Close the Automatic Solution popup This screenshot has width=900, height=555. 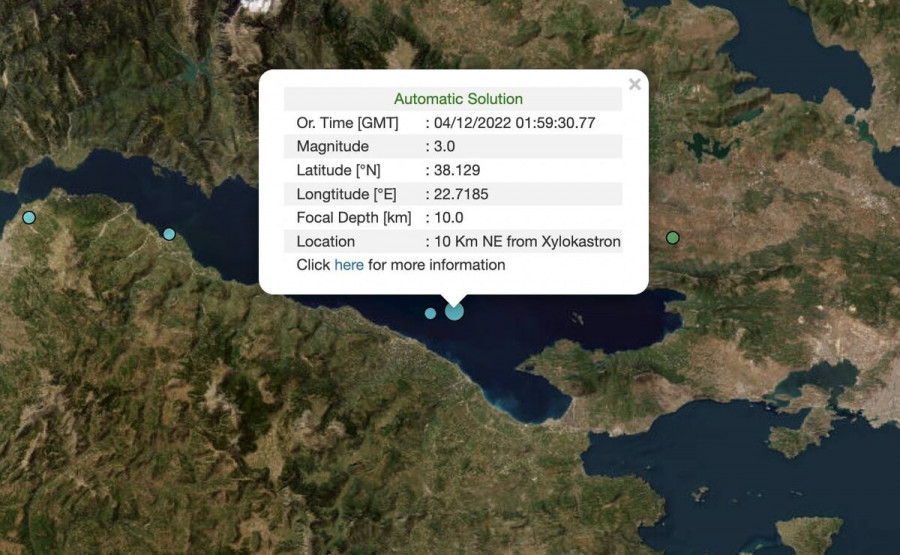pos(634,85)
